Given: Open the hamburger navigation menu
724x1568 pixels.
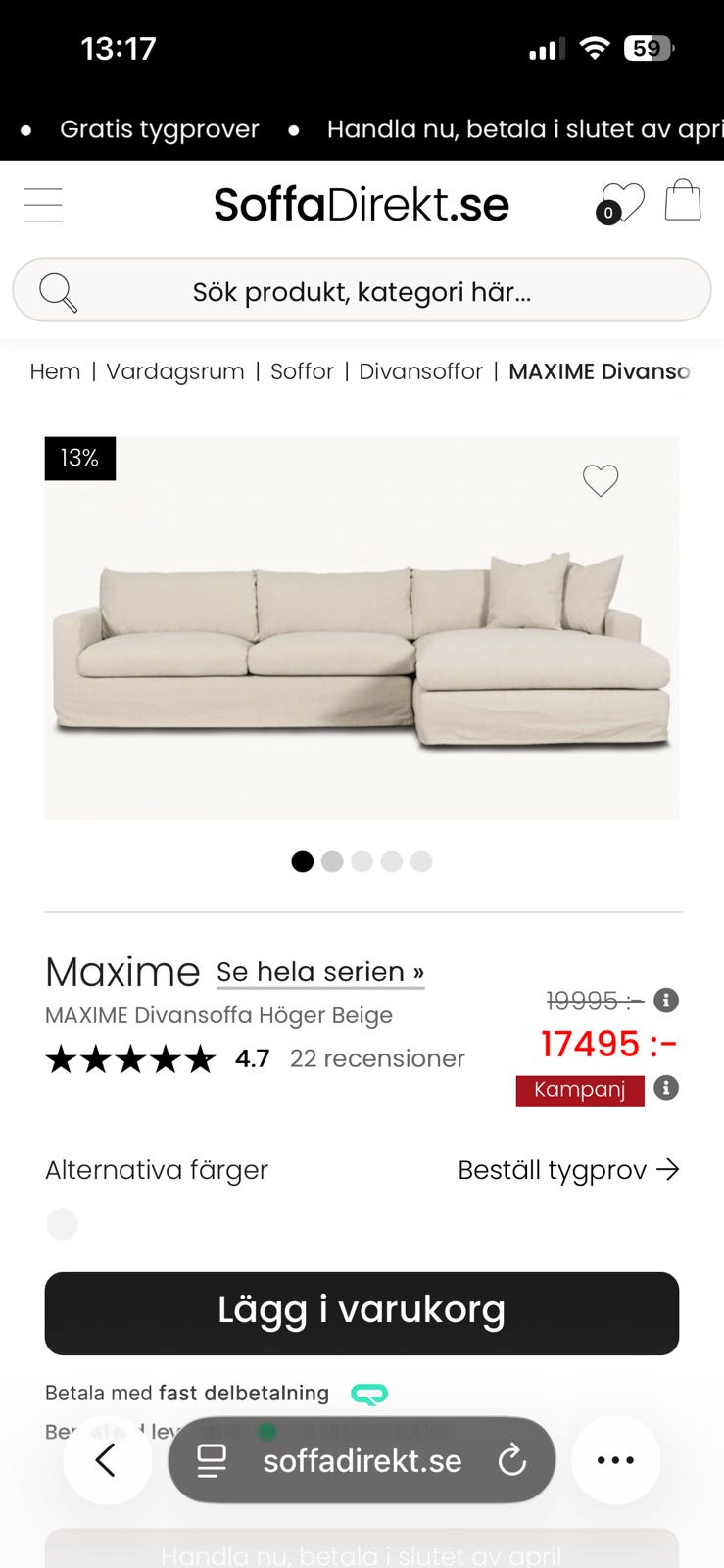Looking at the screenshot, I should pos(42,204).
